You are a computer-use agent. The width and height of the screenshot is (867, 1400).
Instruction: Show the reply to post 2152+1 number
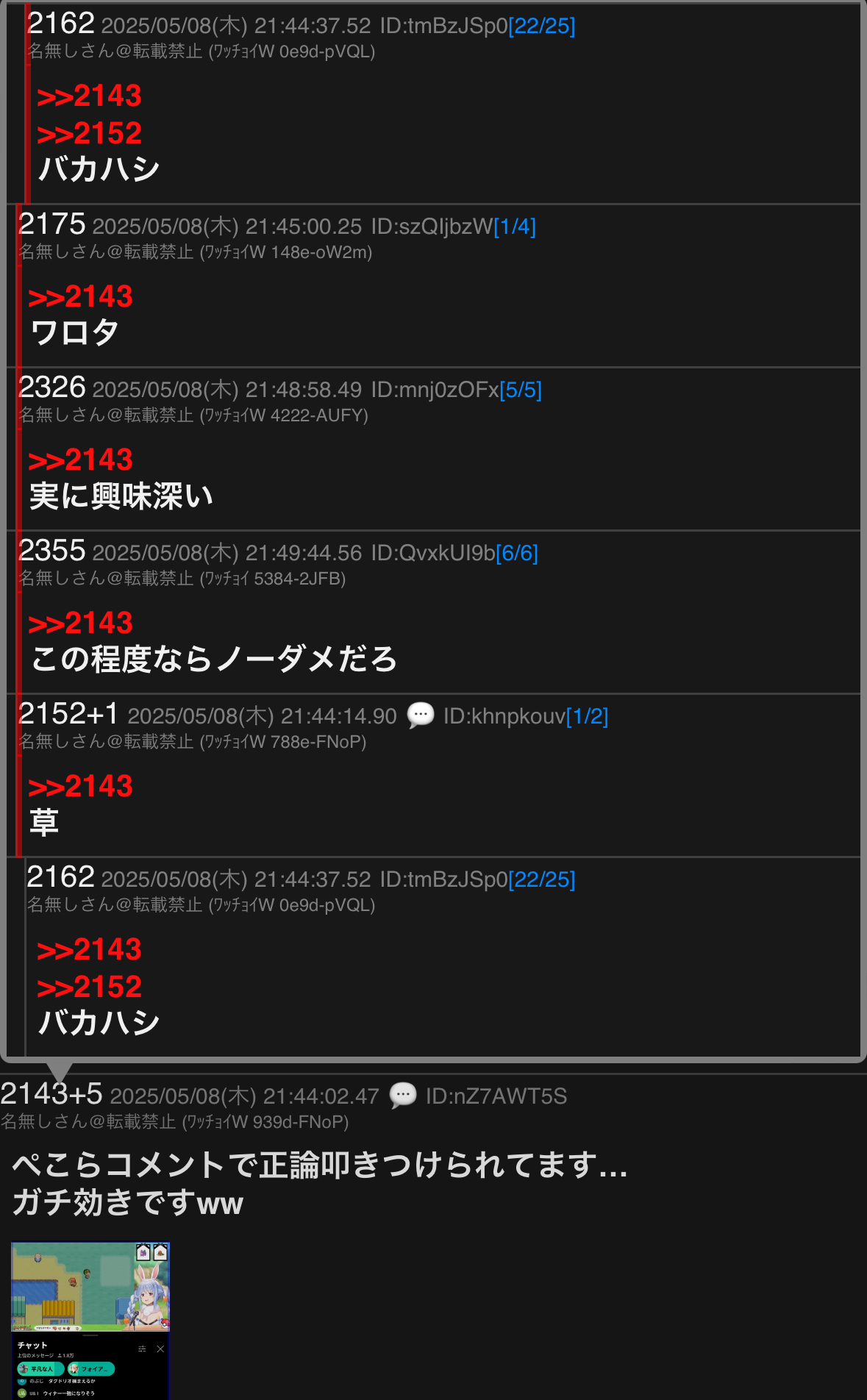[x=68, y=714]
